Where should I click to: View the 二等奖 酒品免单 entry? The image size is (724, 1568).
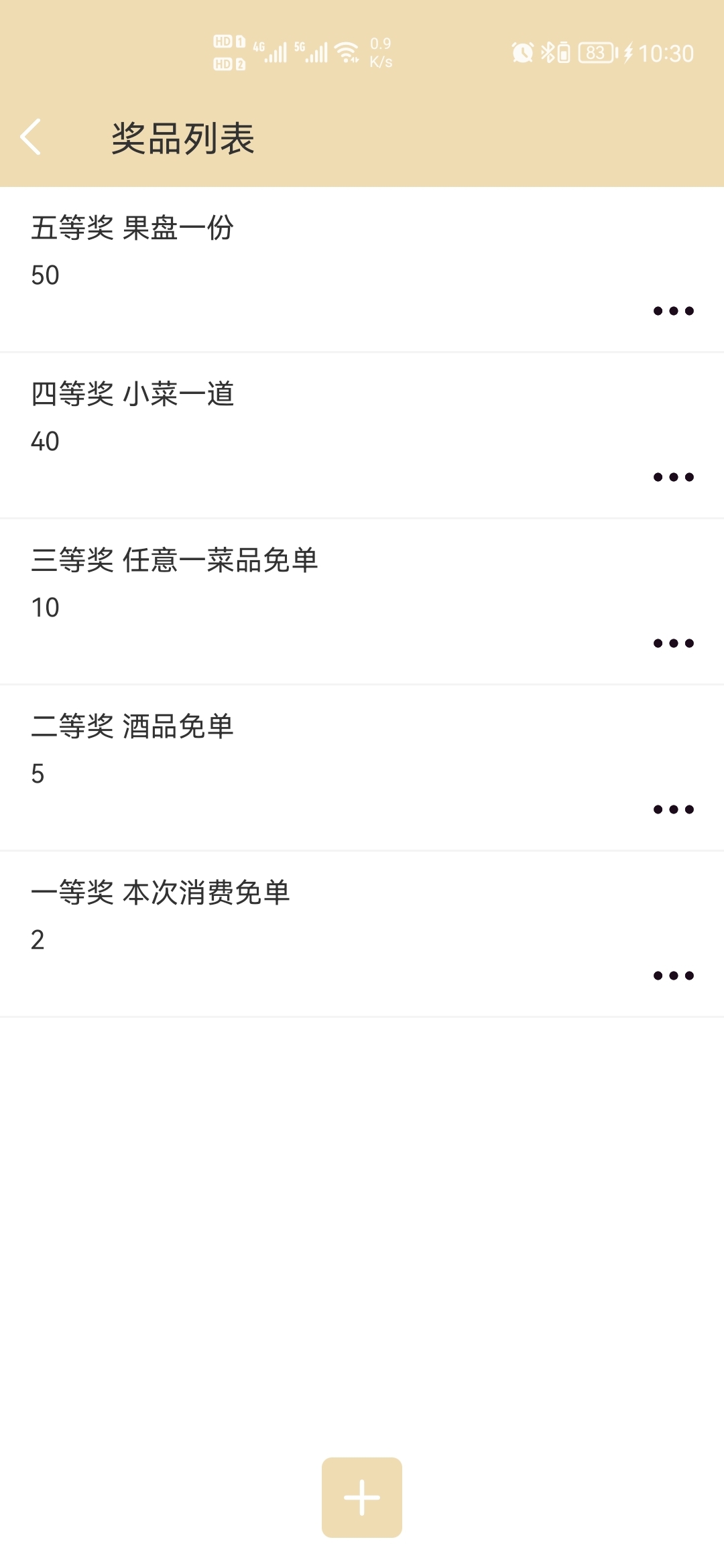[362, 768]
